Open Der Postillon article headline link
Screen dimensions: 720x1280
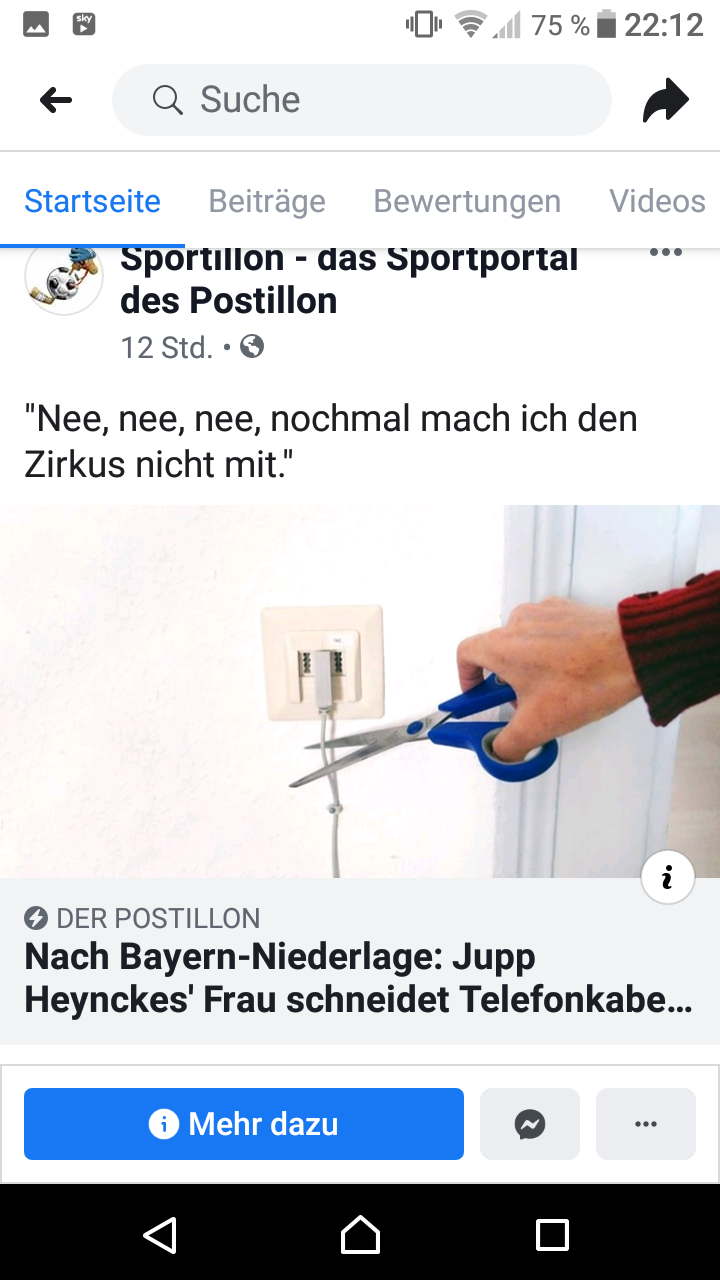click(x=358, y=978)
